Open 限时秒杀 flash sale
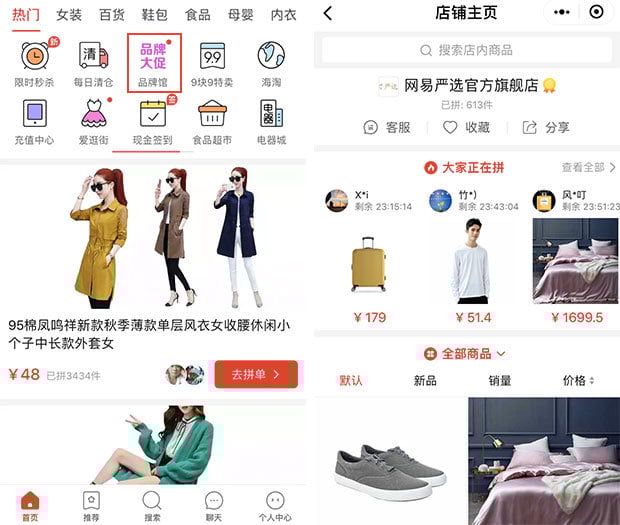Viewport: 620px width, 525px height. click(x=34, y=63)
